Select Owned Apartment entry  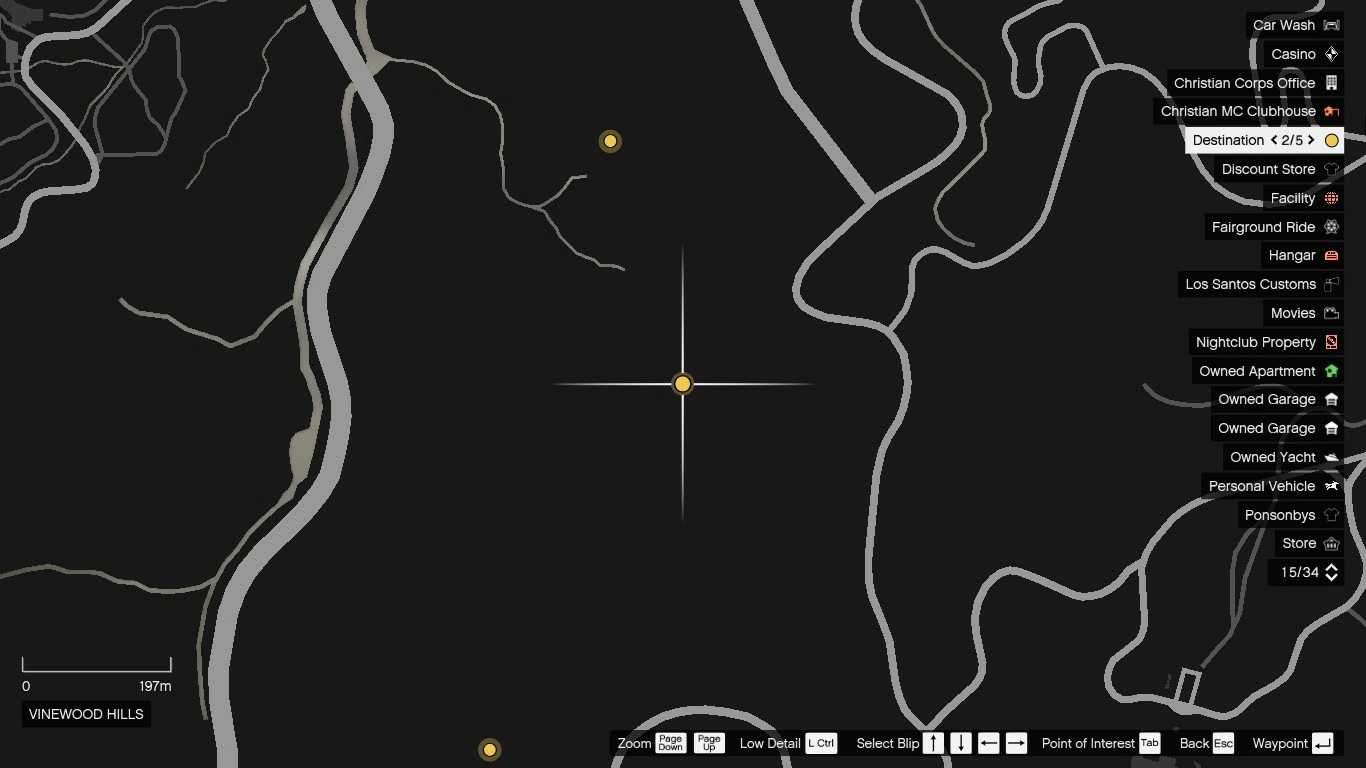click(1268, 371)
